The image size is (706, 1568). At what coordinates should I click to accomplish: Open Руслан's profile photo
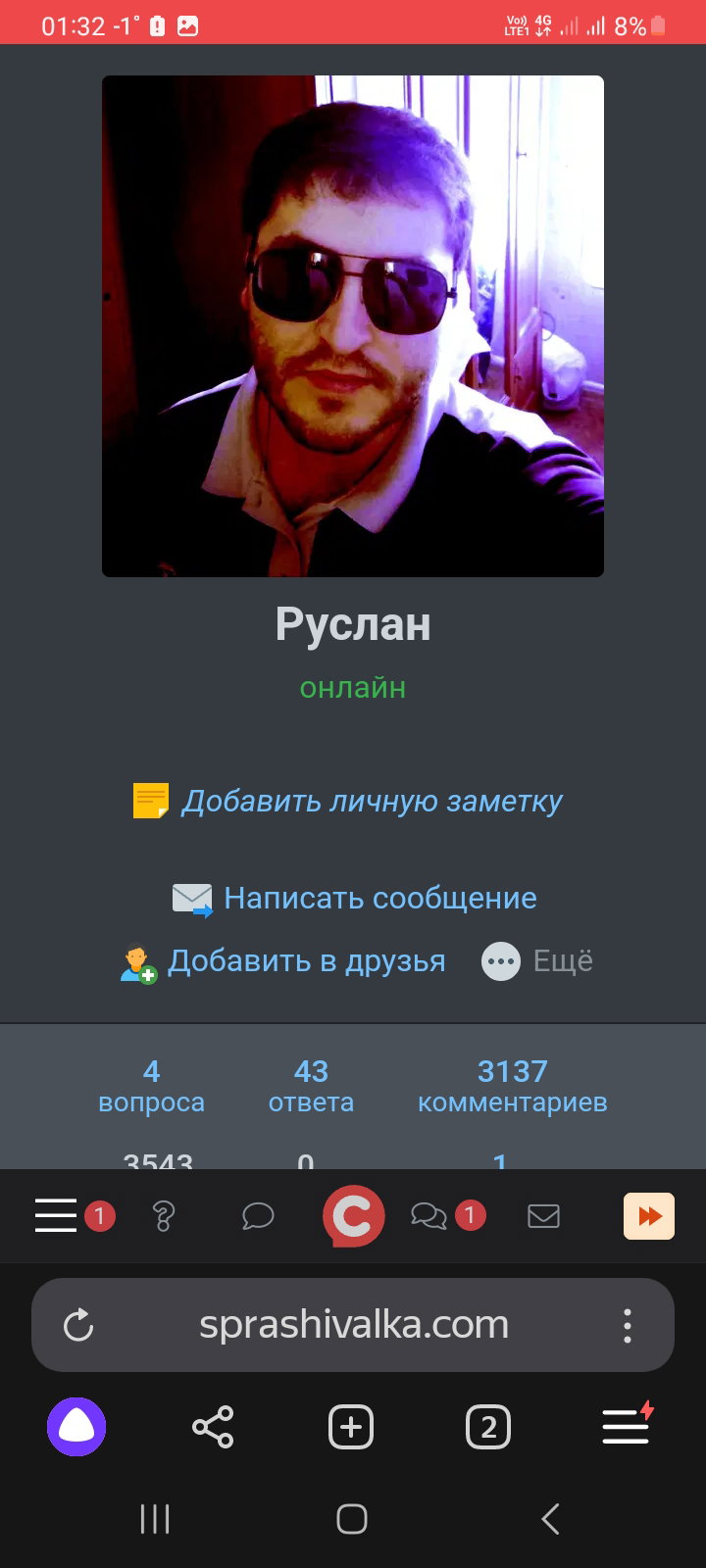(353, 326)
